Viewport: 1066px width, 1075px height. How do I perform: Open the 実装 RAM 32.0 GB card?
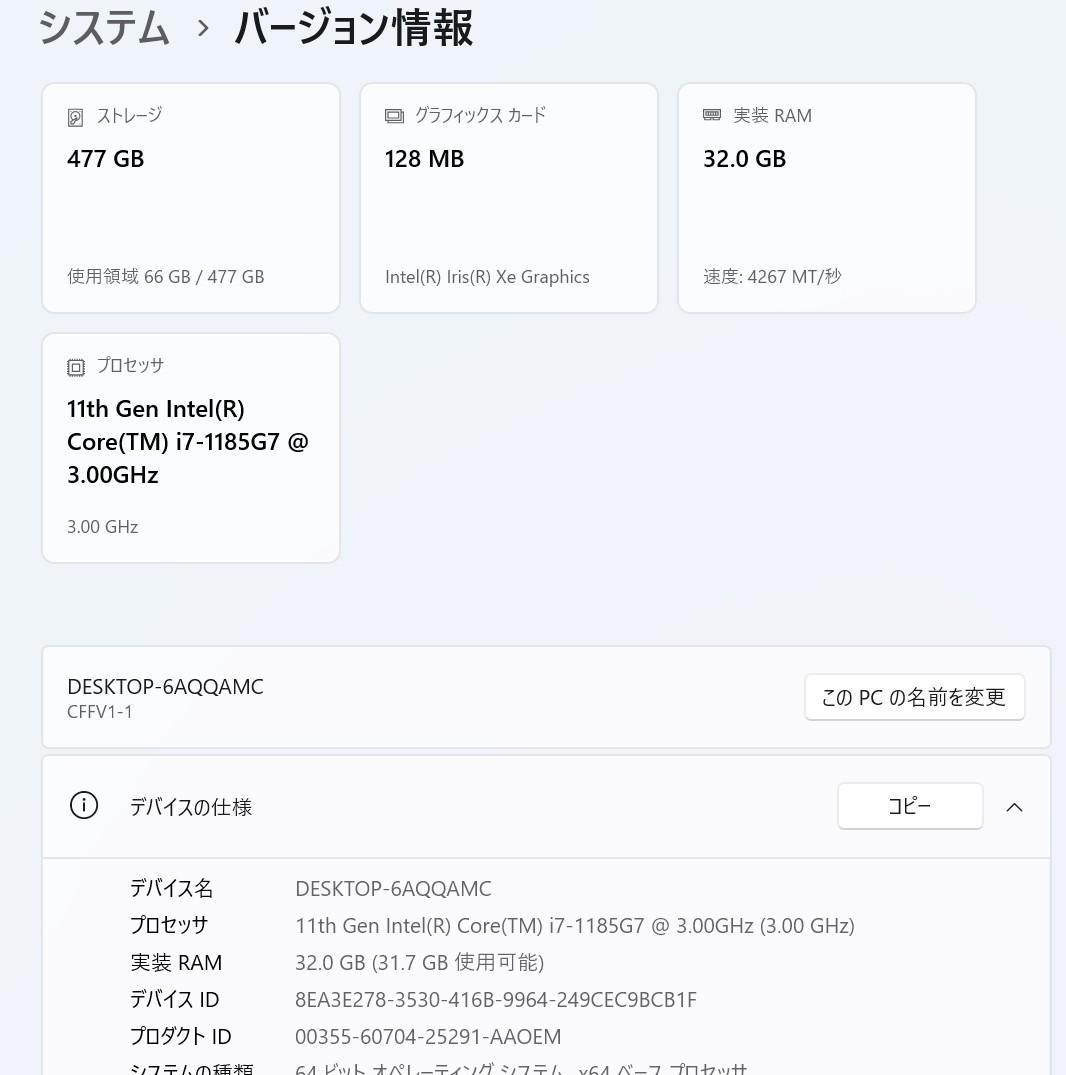[x=826, y=197]
